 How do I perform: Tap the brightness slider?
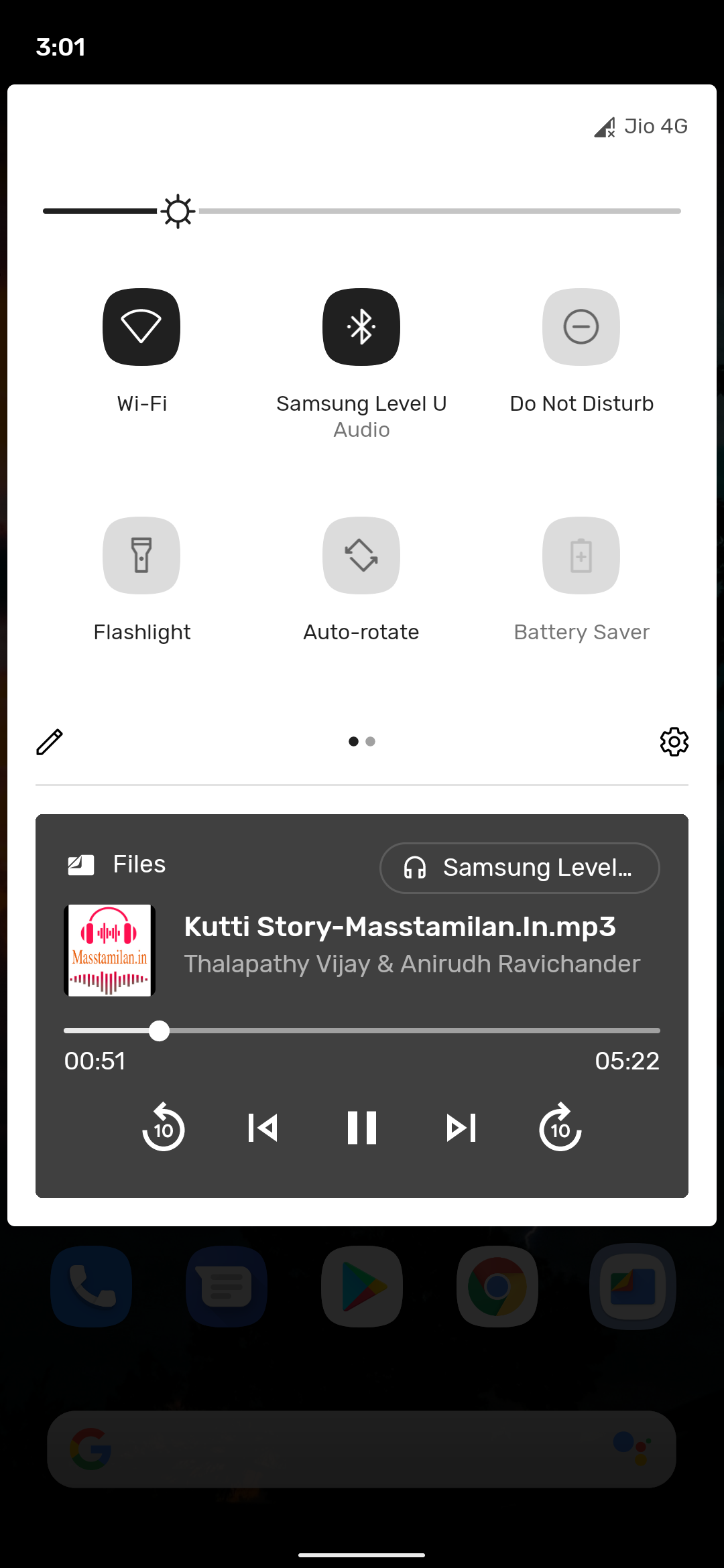pos(362,211)
